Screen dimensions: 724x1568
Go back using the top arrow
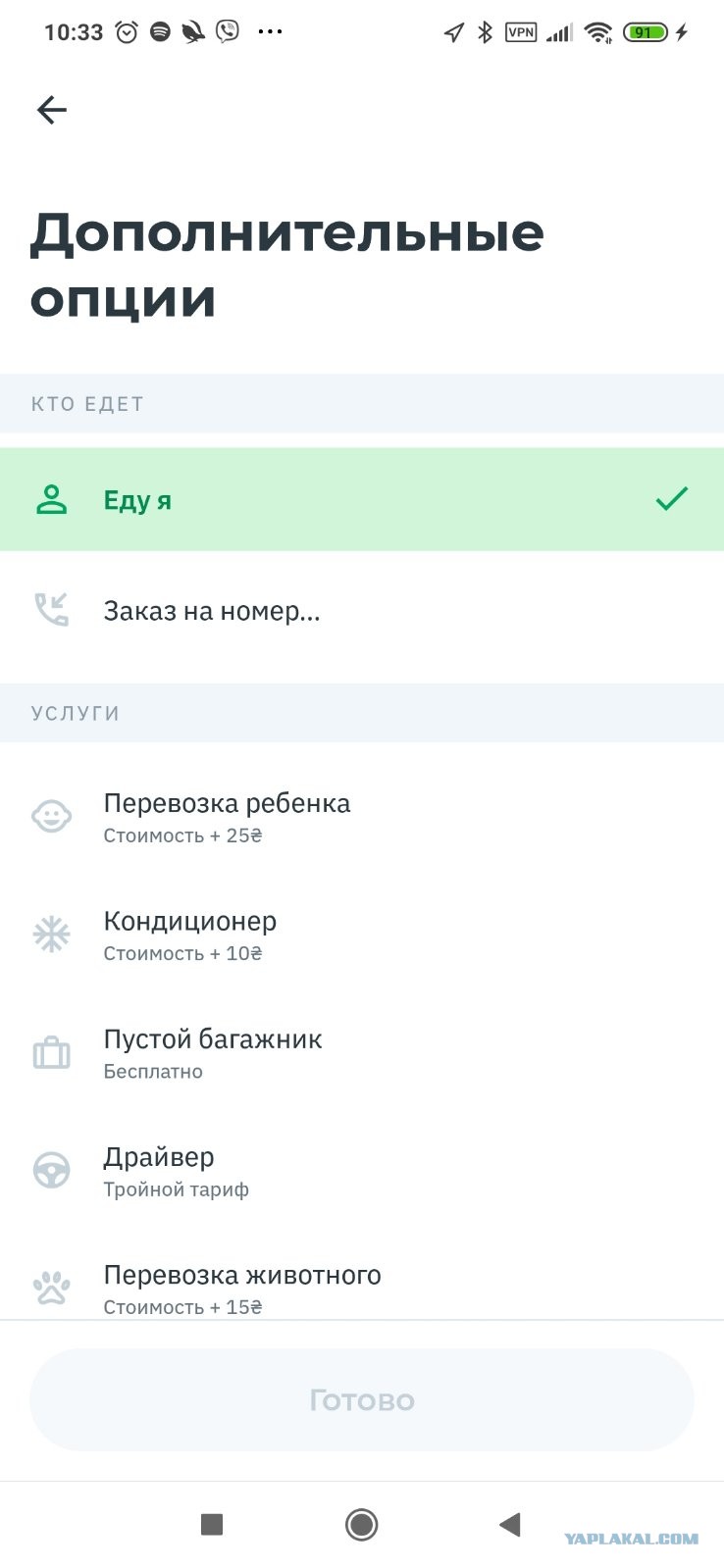52,110
